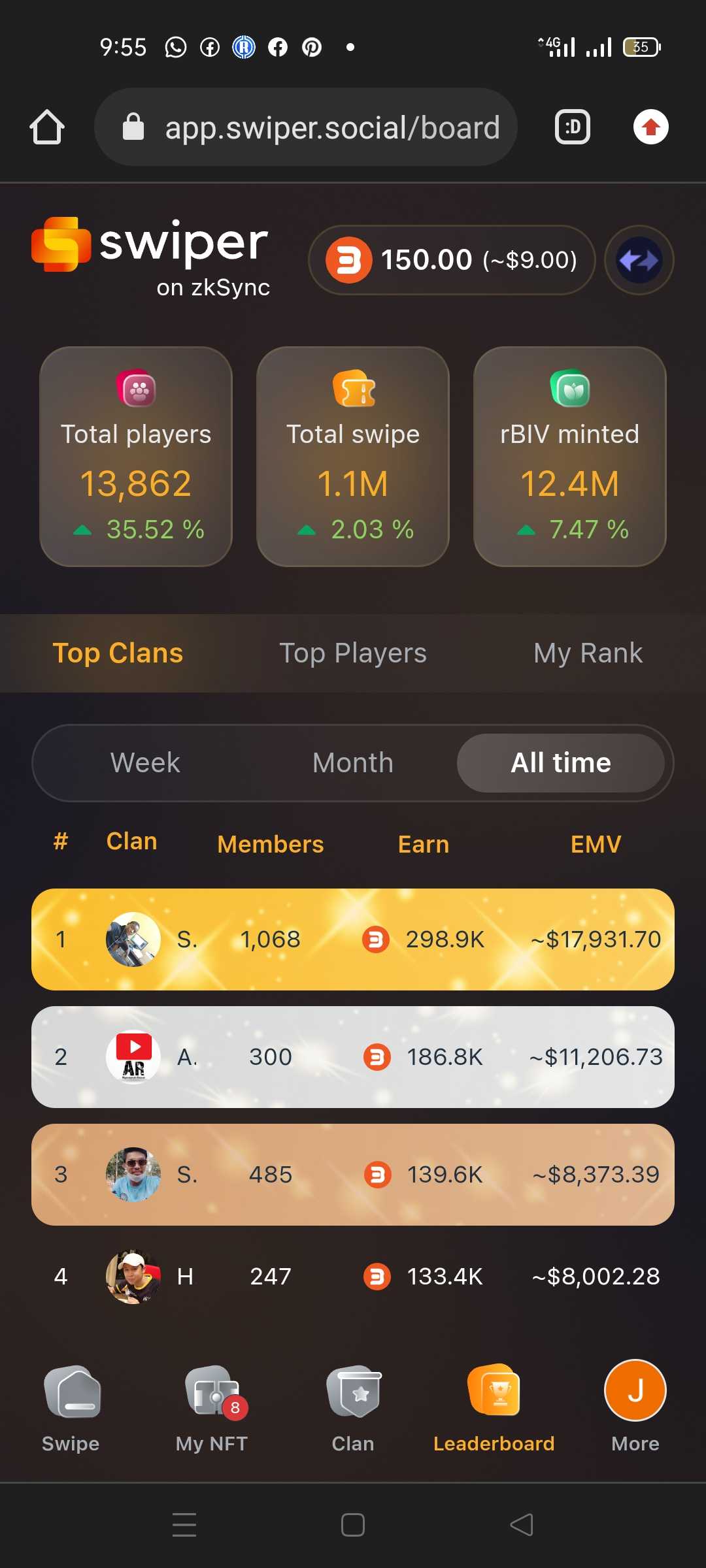Tap the blue swap arrows button
Image resolution: width=706 pixels, height=1568 pixels.
click(639, 260)
